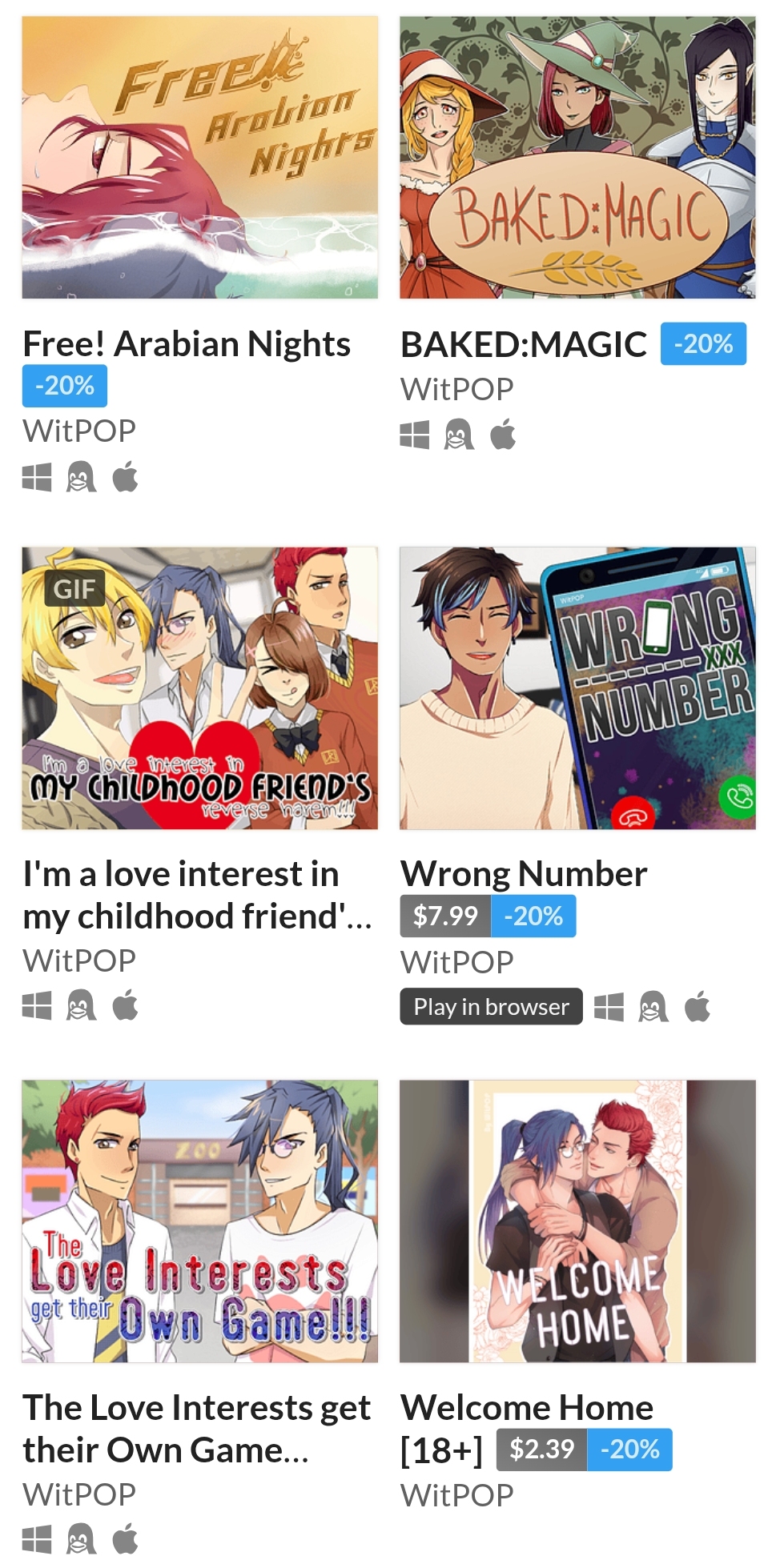Visit WitPOP's page from the BAKED:MAGIC listing

457,390
